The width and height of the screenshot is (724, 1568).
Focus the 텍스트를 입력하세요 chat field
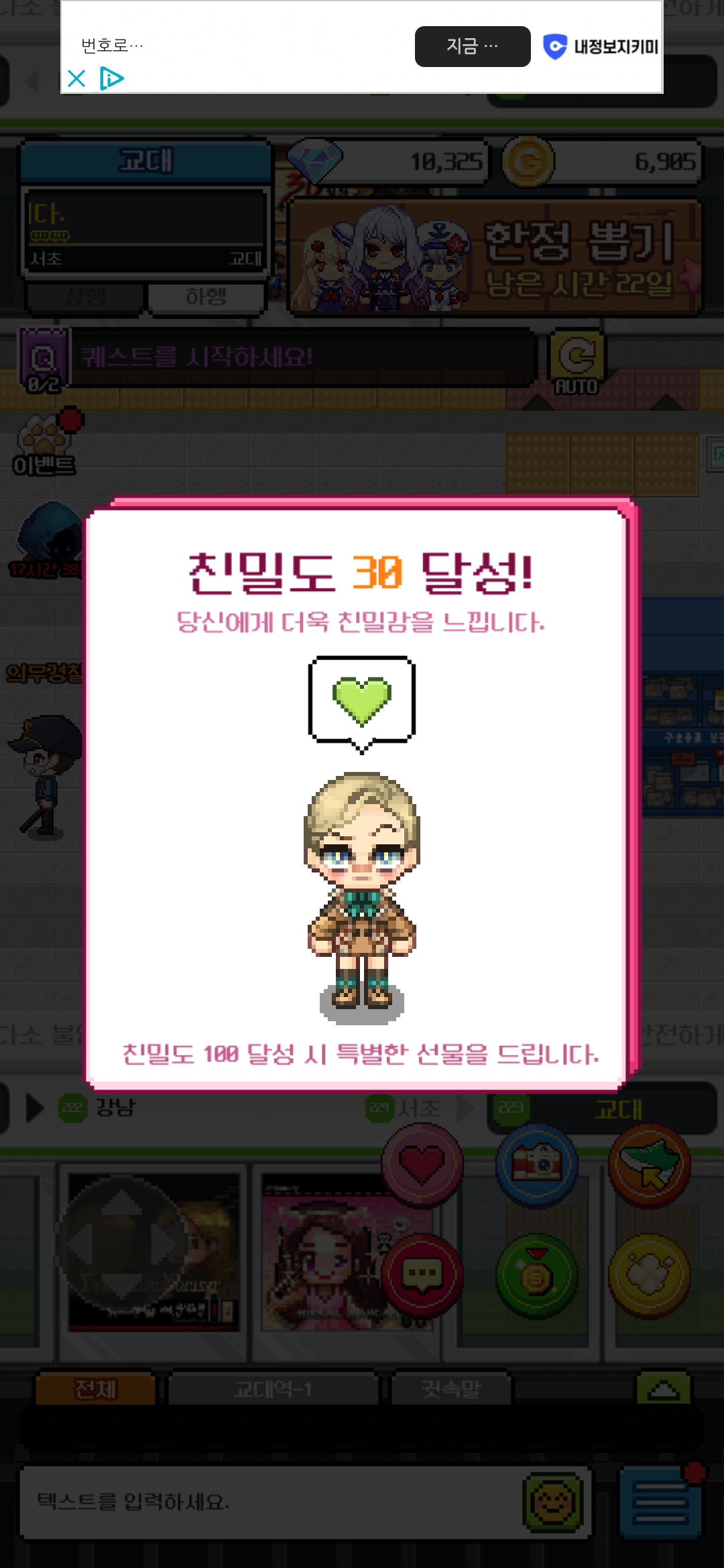pyautogui.click(x=268, y=1502)
